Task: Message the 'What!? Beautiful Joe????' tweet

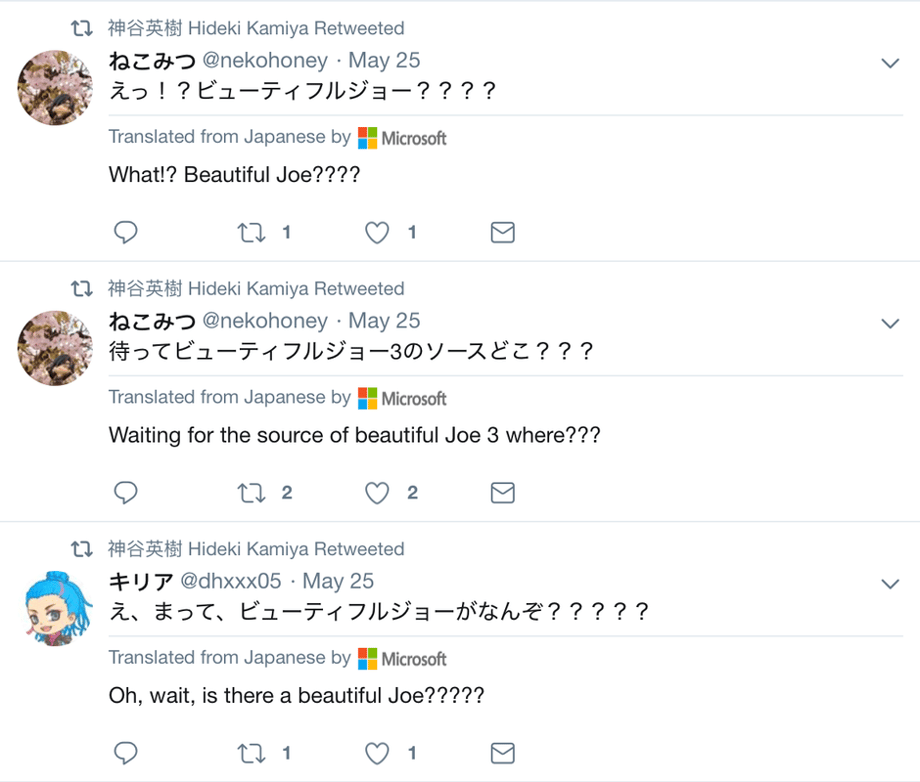Action: point(503,233)
